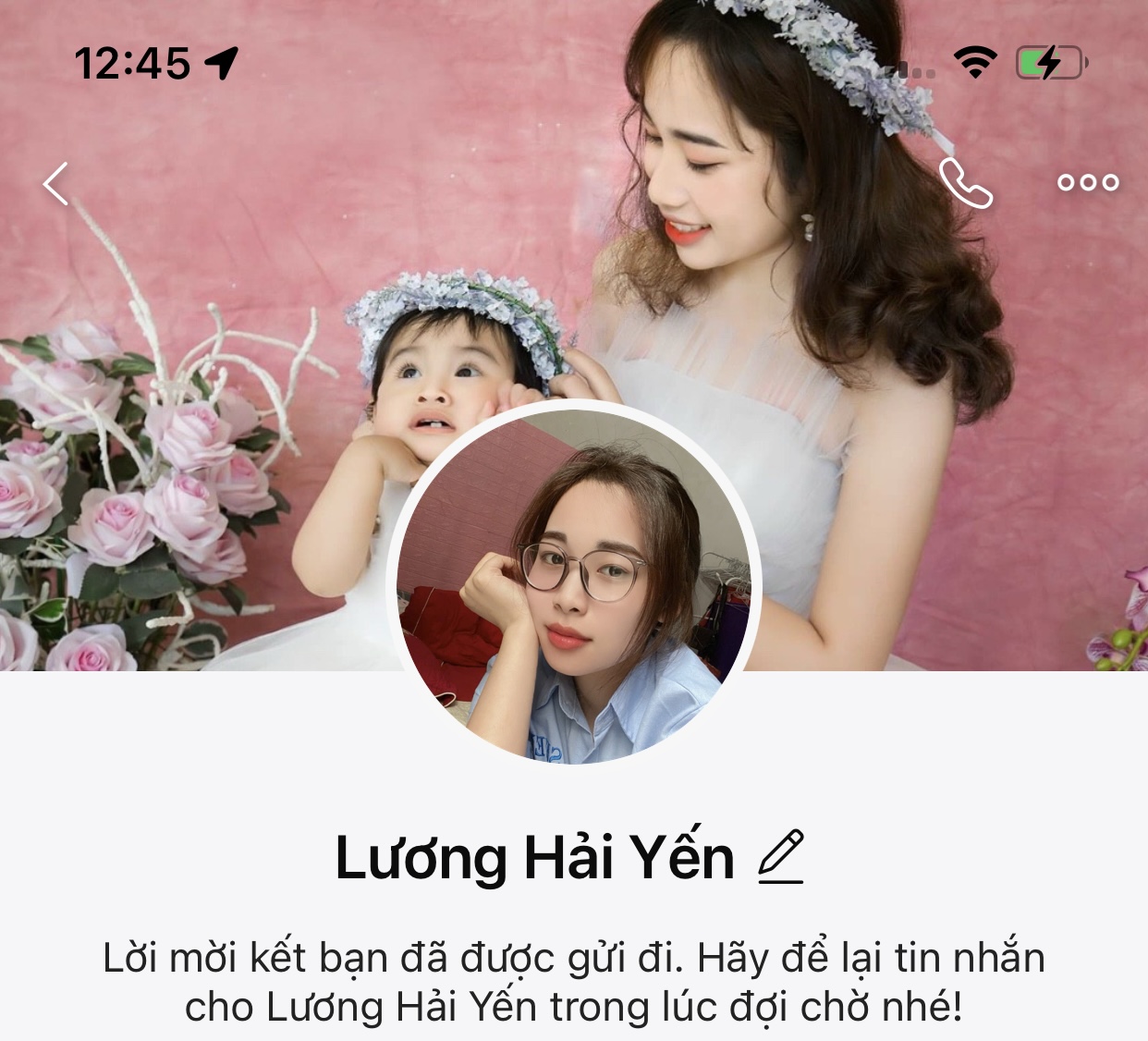View the circular profile picture

click(573, 584)
